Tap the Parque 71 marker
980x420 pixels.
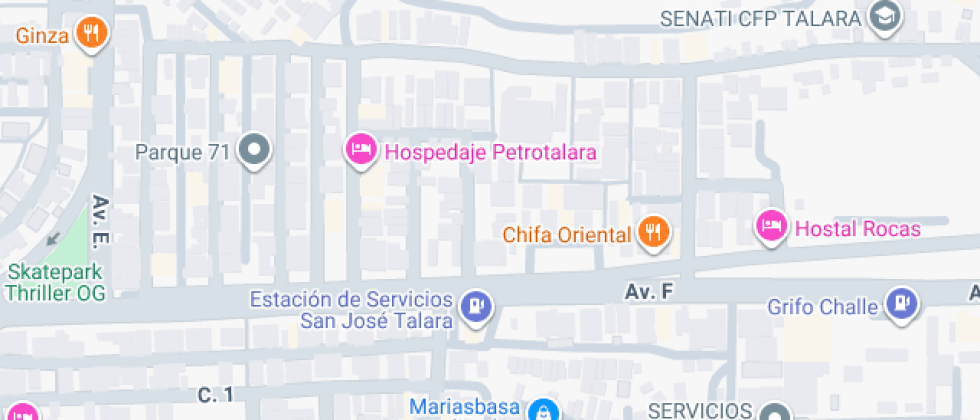click(x=256, y=151)
